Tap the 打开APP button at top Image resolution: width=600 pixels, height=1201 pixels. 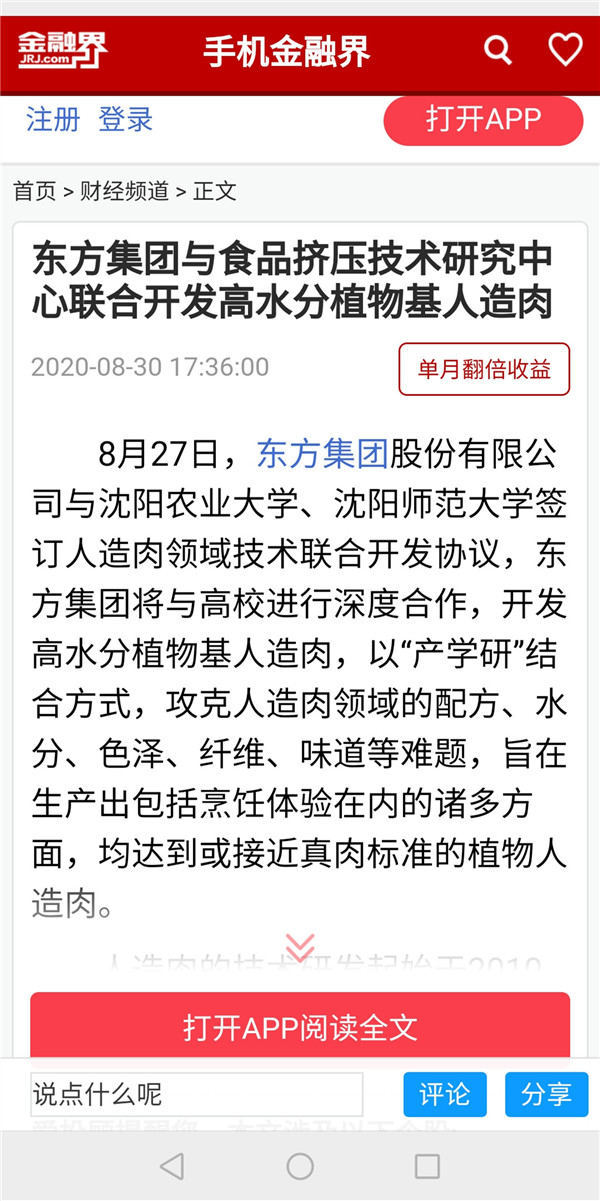pyautogui.click(x=483, y=120)
